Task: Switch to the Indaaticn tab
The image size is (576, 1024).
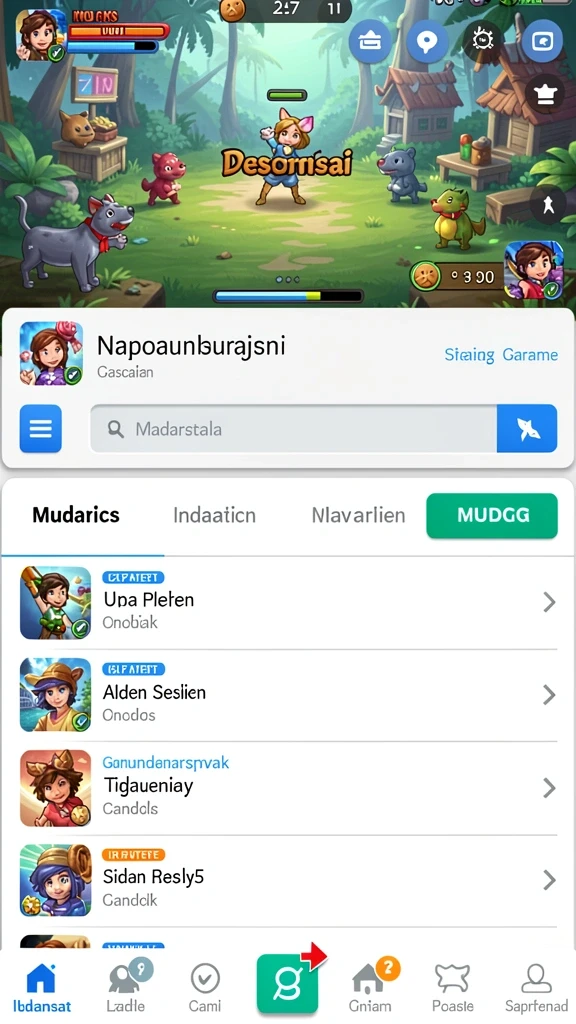Action: [x=214, y=515]
